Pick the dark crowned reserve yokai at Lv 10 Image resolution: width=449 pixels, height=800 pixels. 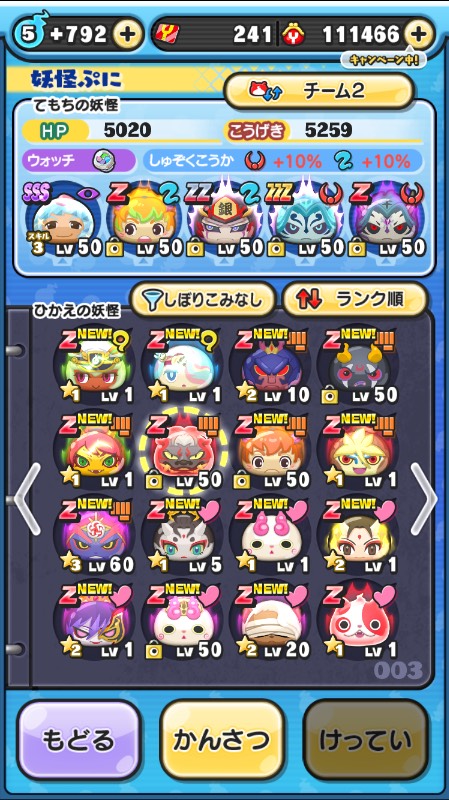(272, 366)
